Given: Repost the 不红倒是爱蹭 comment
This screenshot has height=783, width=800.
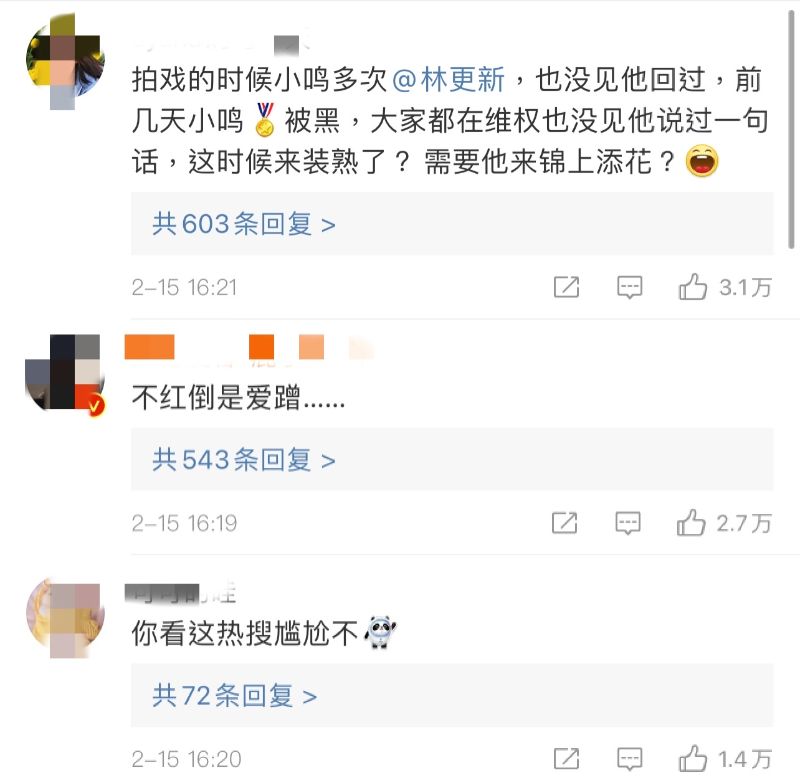Looking at the screenshot, I should tap(565, 523).
